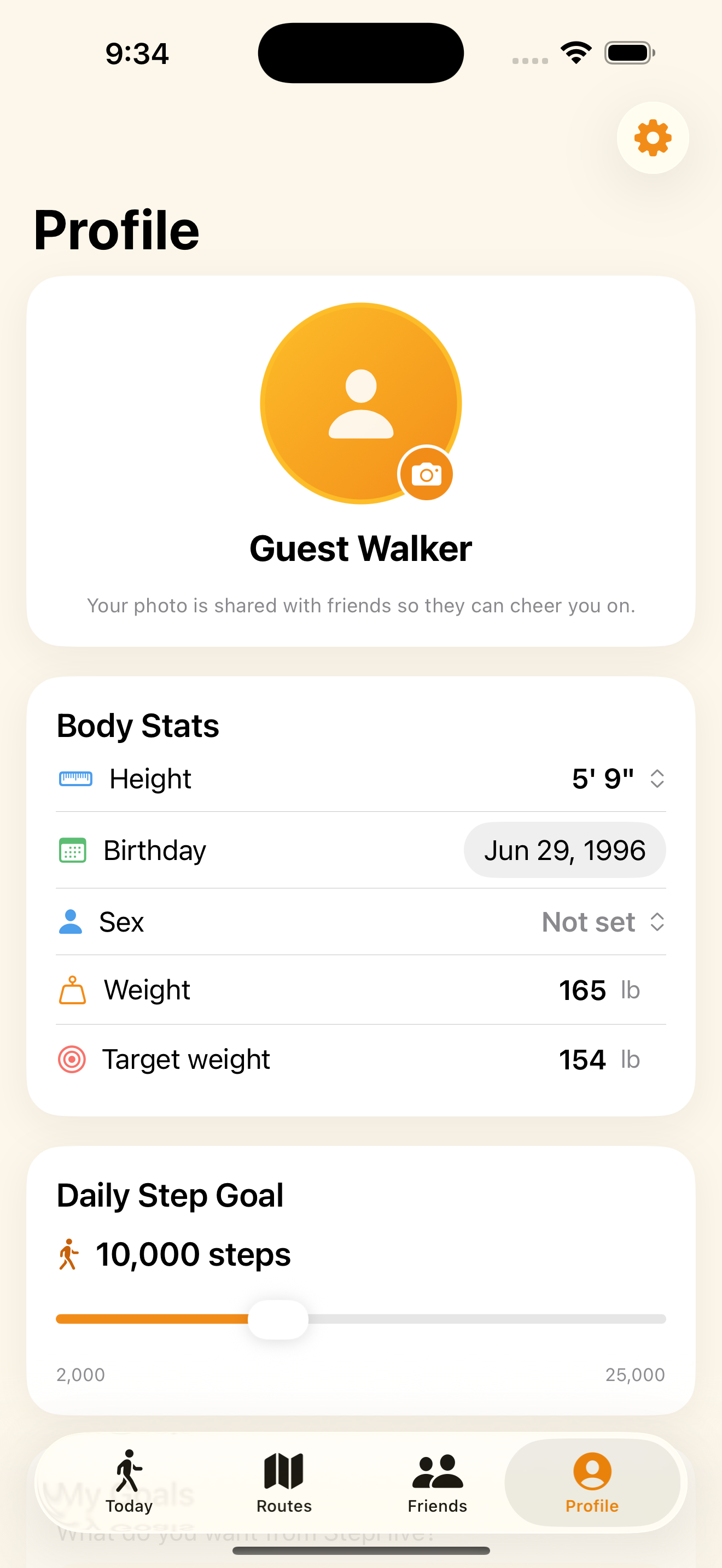This screenshot has height=1568, width=722.
Task: Edit the Birthday date Jun 29, 1996
Action: pos(564,850)
